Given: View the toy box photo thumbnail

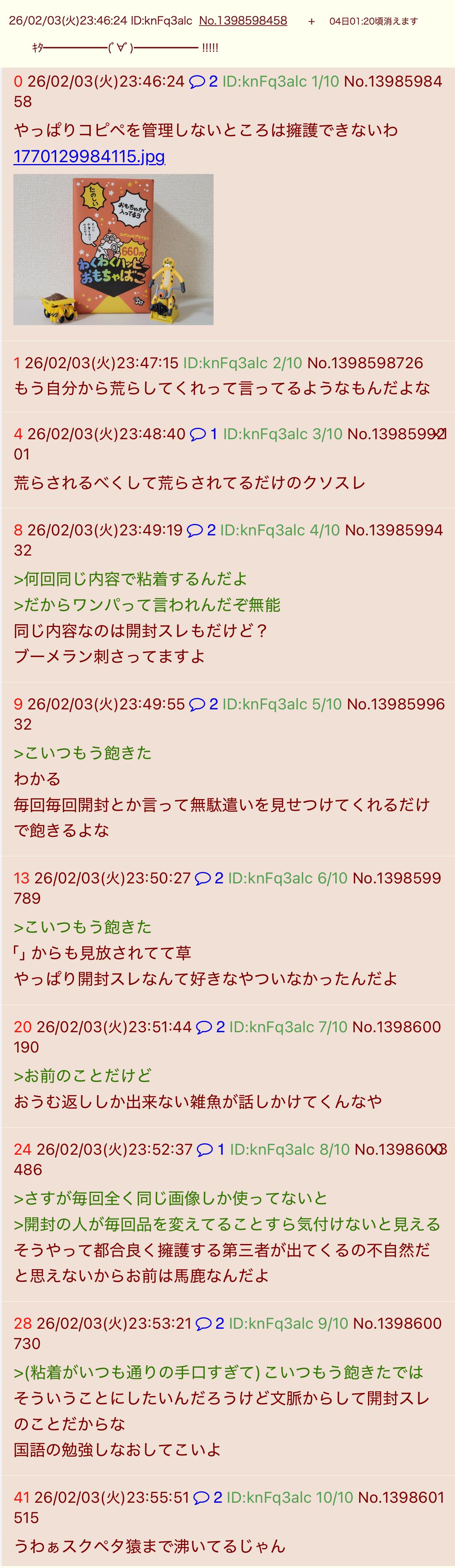Looking at the screenshot, I should tap(113, 250).
